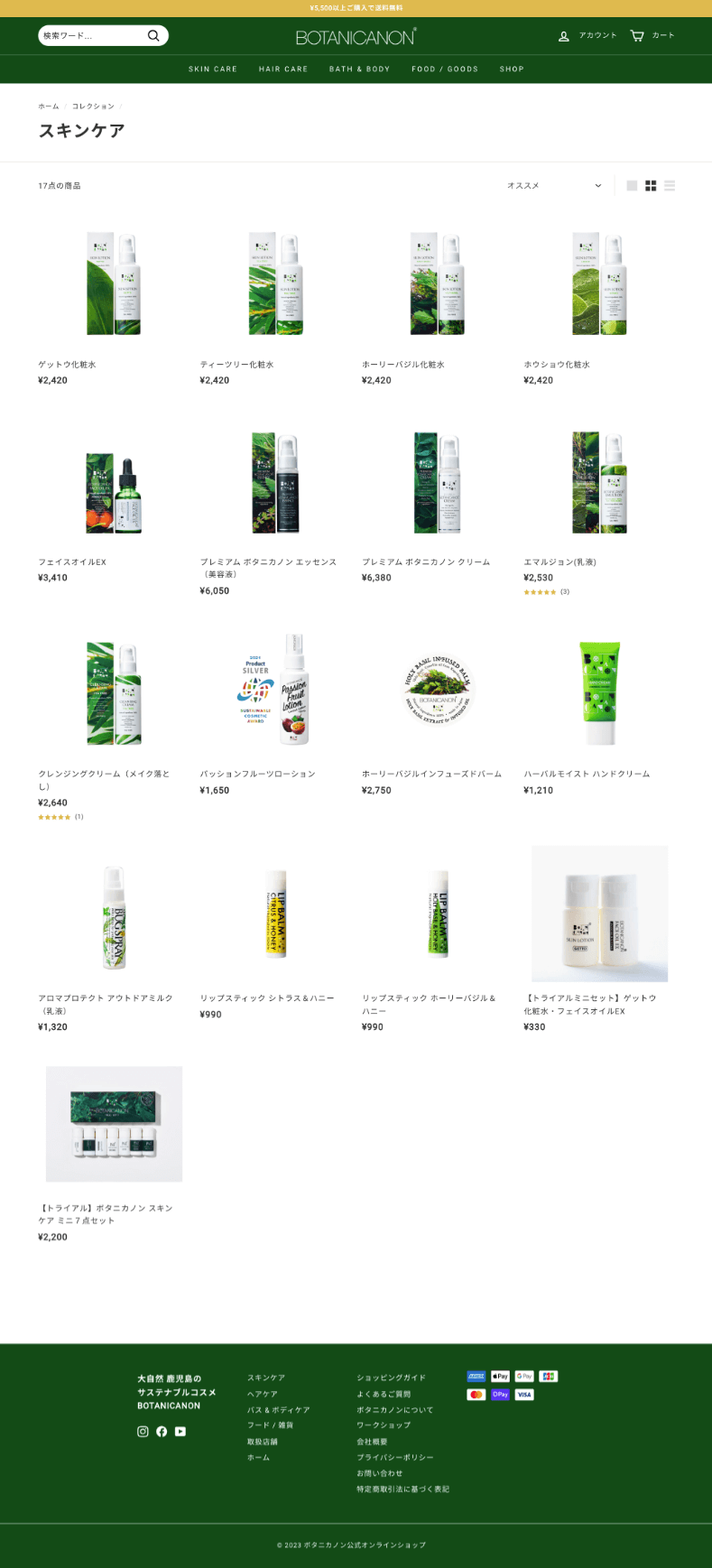
Task: View パッションフルーツローション product
Action: (x=258, y=775)
